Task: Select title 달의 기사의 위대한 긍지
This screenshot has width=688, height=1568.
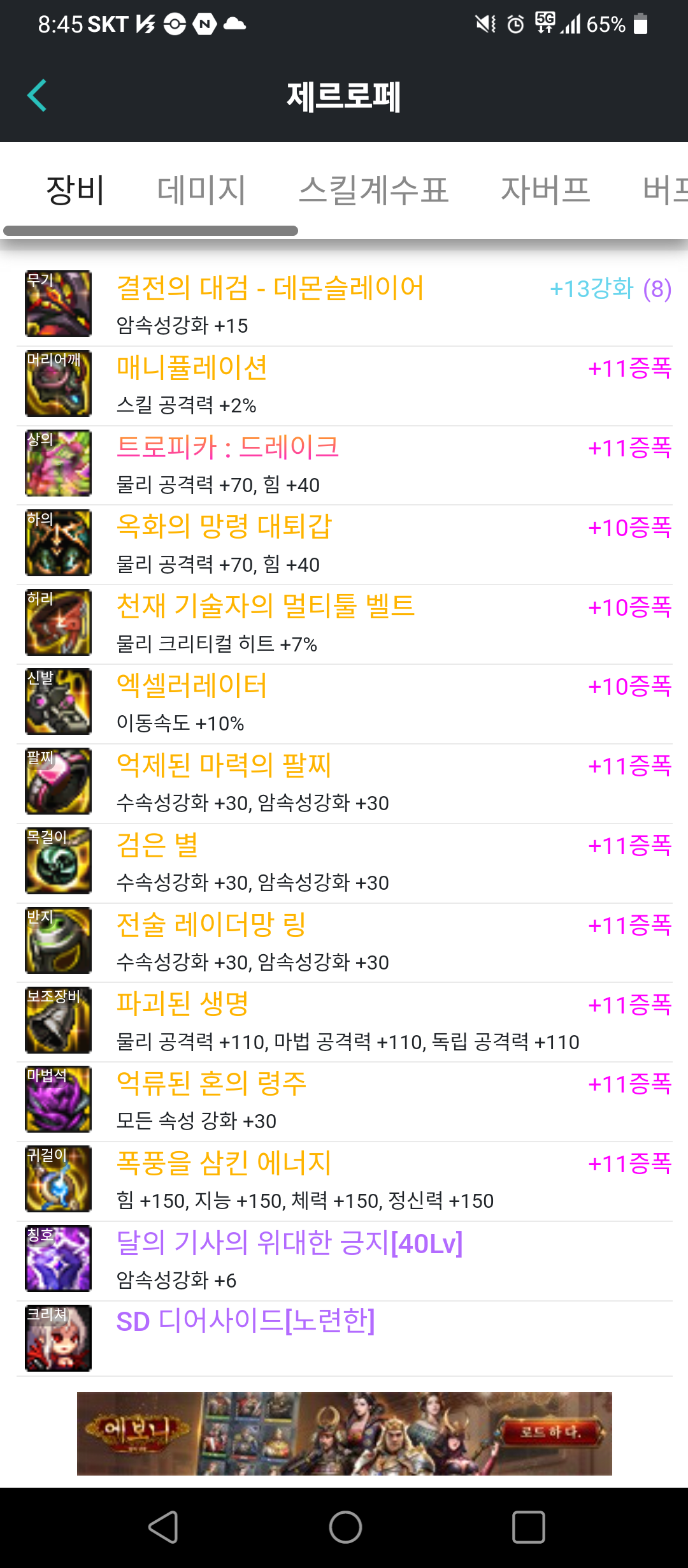Action: pyautogui.click(x=289, y=1243)
